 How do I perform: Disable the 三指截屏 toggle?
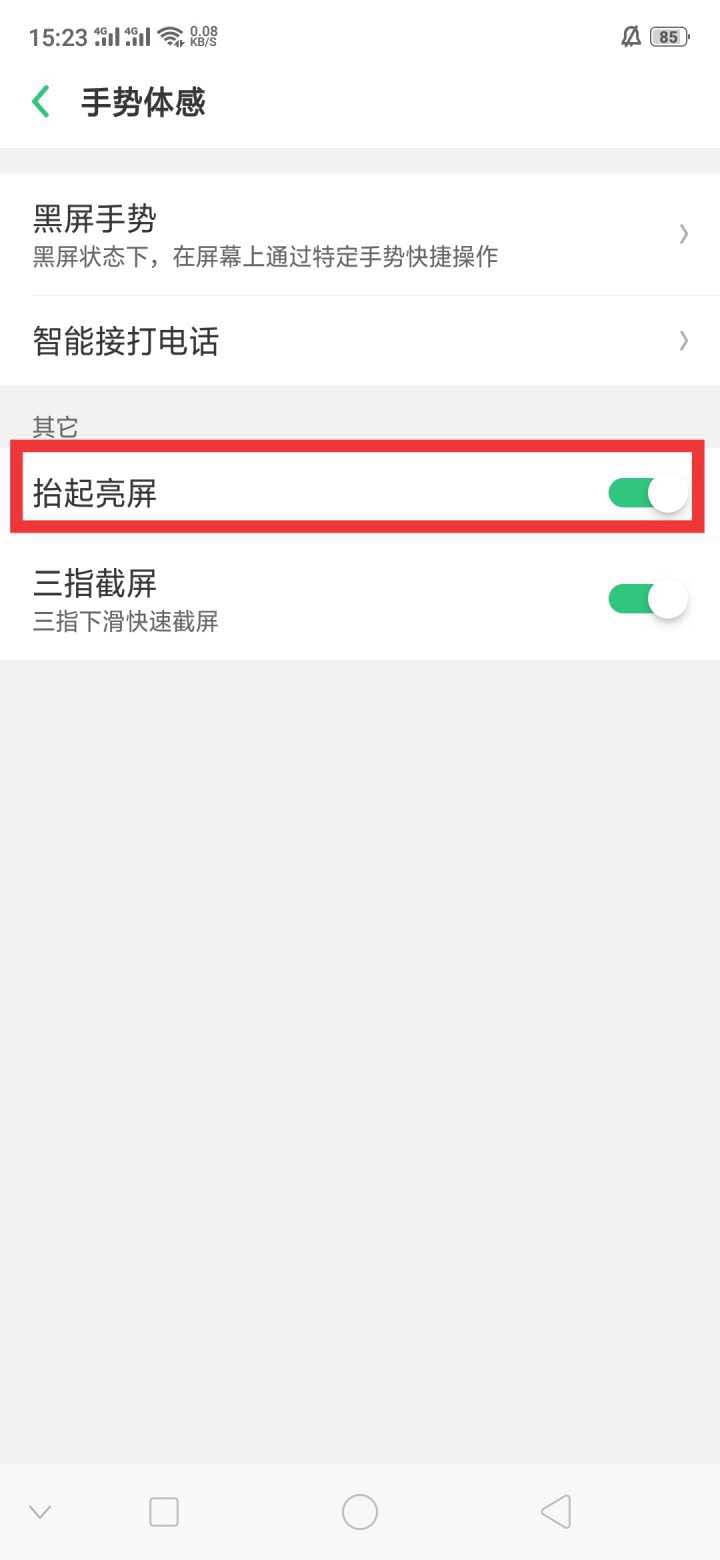647,599
